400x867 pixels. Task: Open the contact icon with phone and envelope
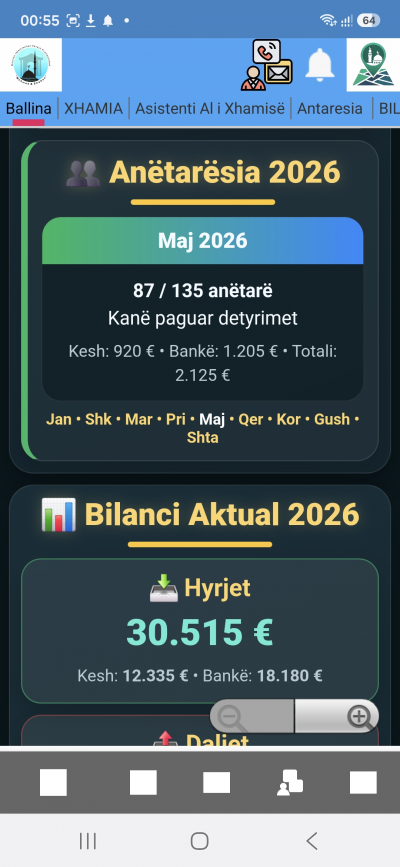pos(266,65)
